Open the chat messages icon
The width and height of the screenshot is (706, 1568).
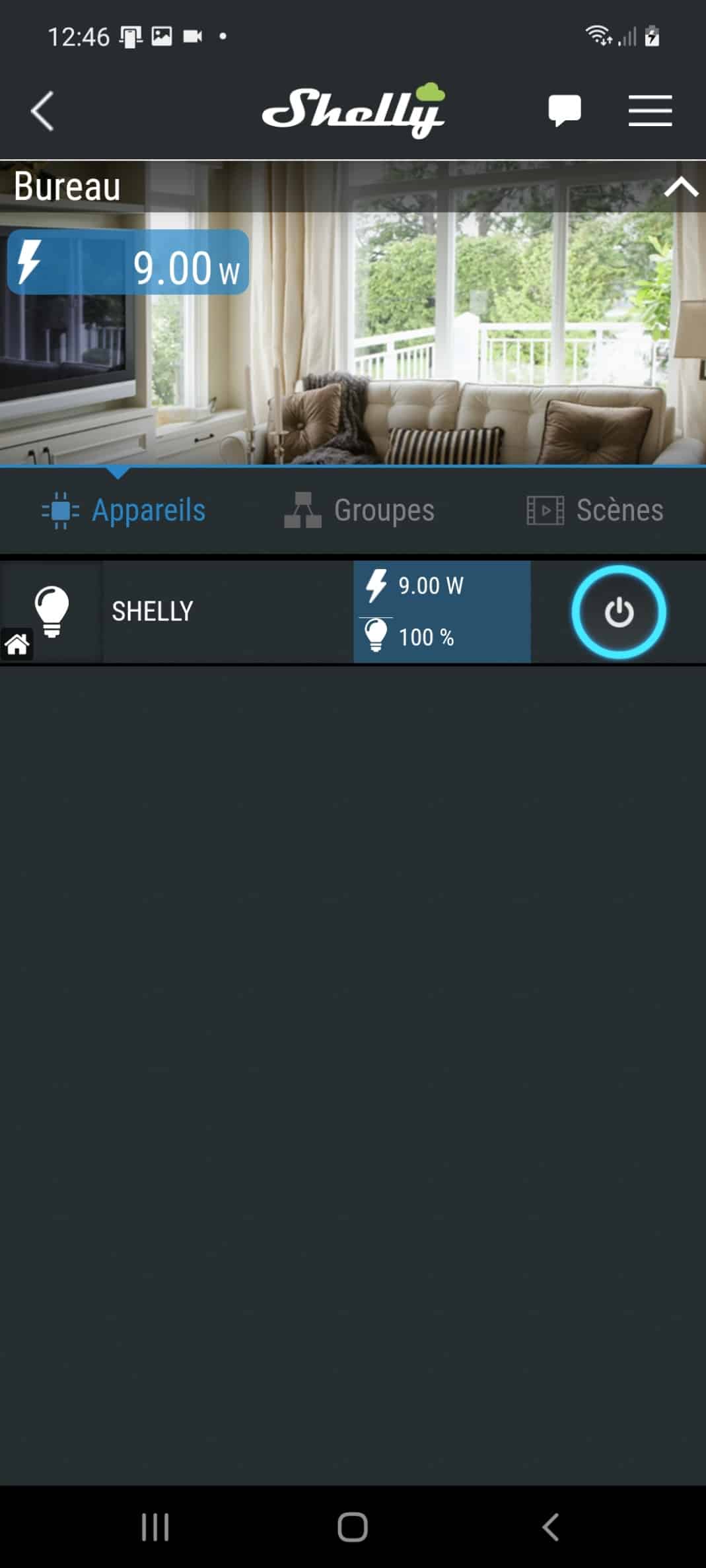(564, 110)
